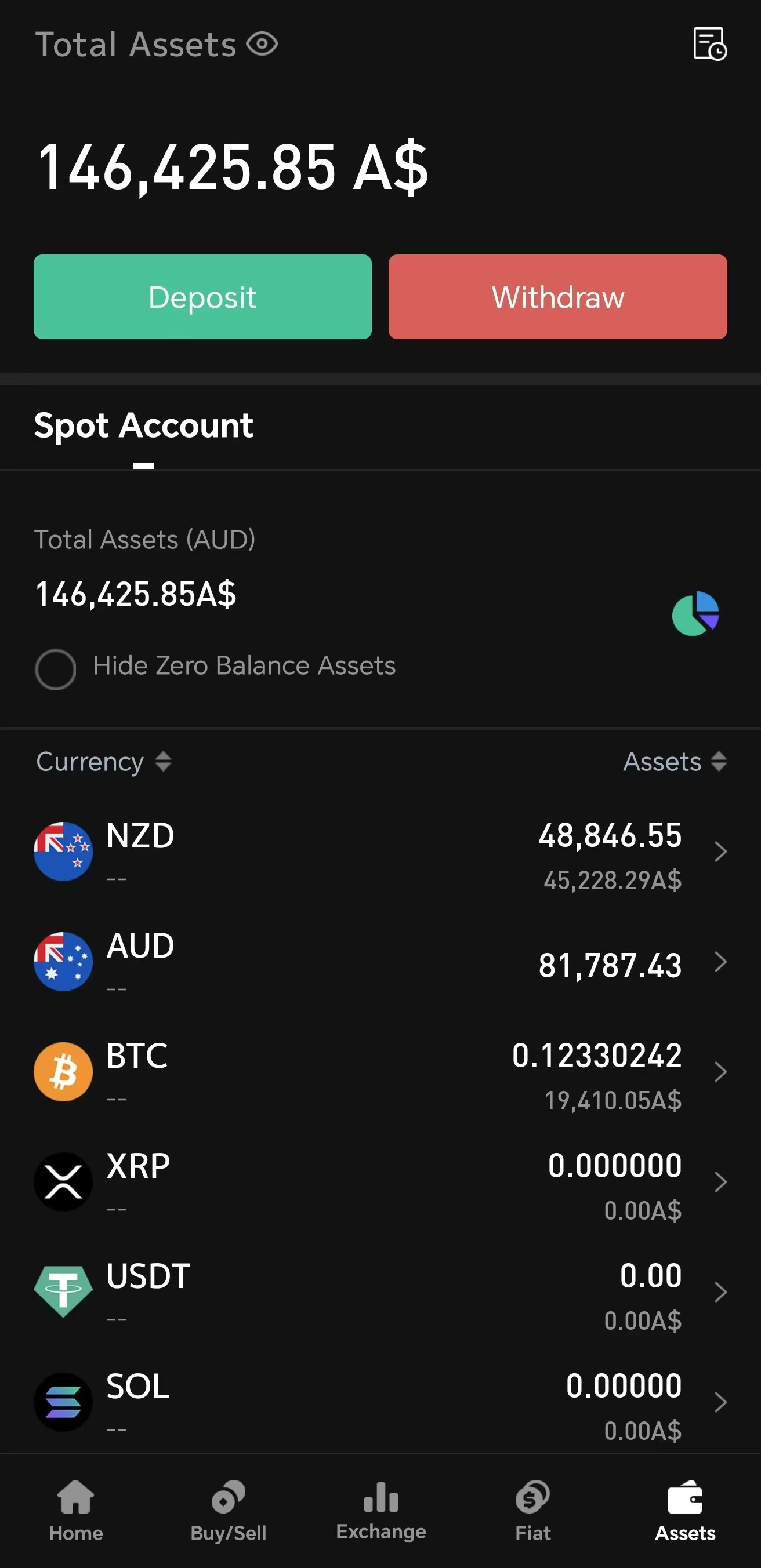Toggle the XRP coin icon

pos(63,1181)
